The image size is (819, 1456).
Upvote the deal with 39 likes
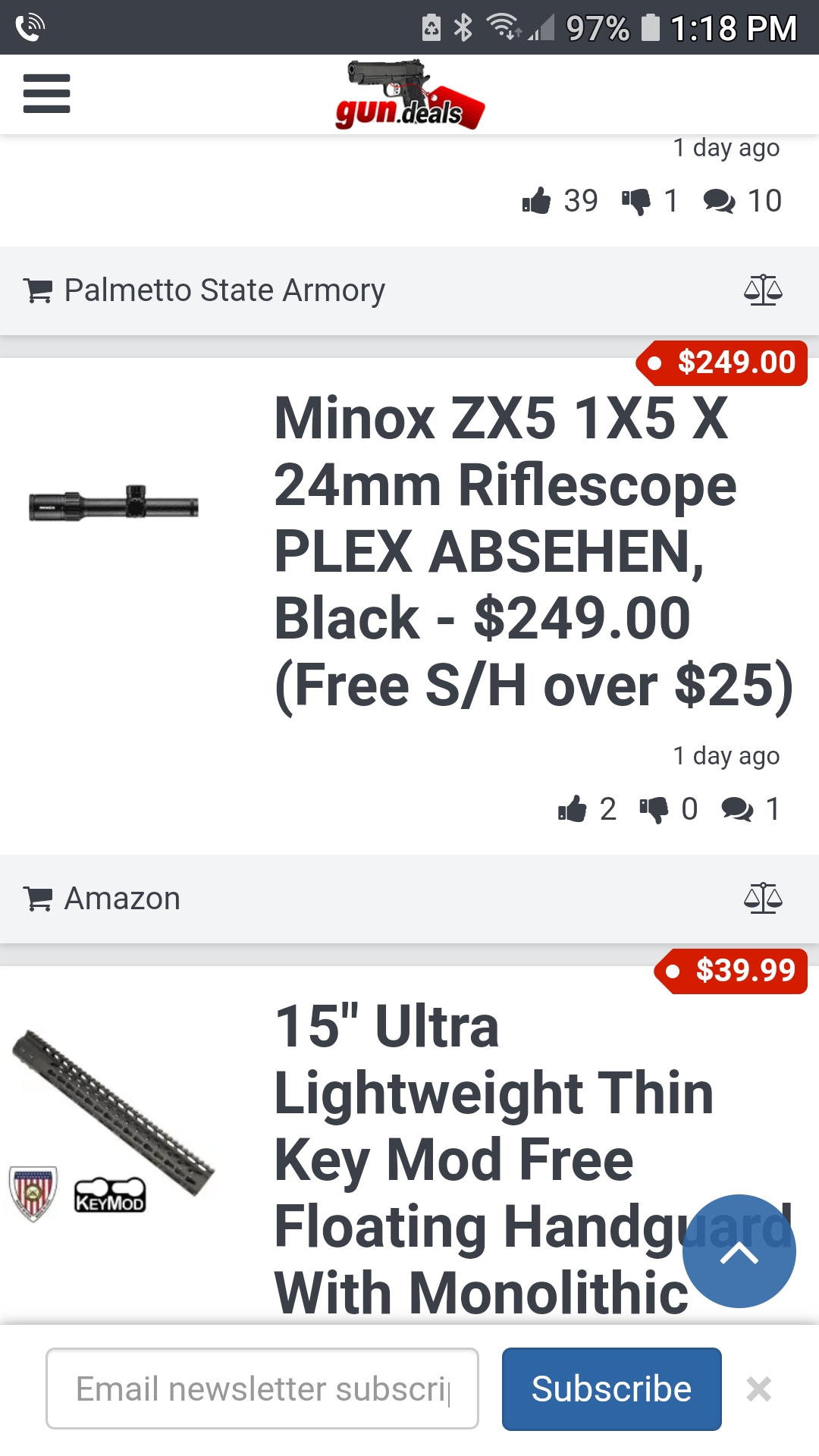[537, 201]
